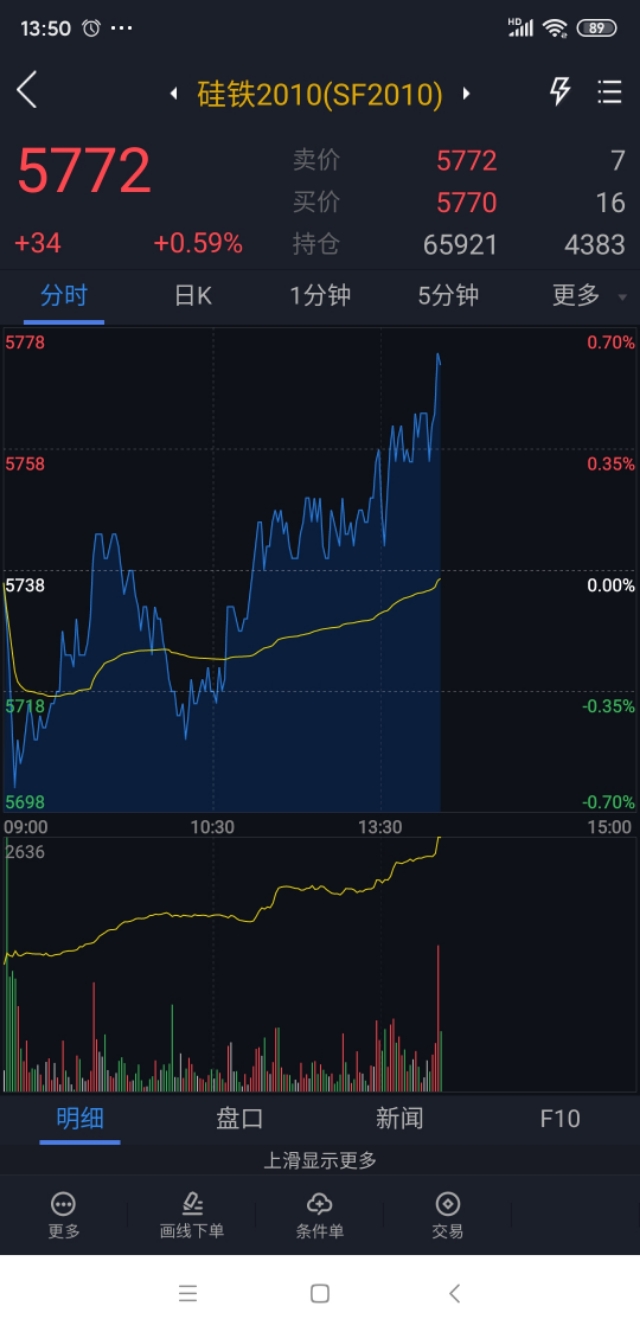The image size is (640, 1332).
Task: Tap the system home button
Action: [x=320, y=1294]
